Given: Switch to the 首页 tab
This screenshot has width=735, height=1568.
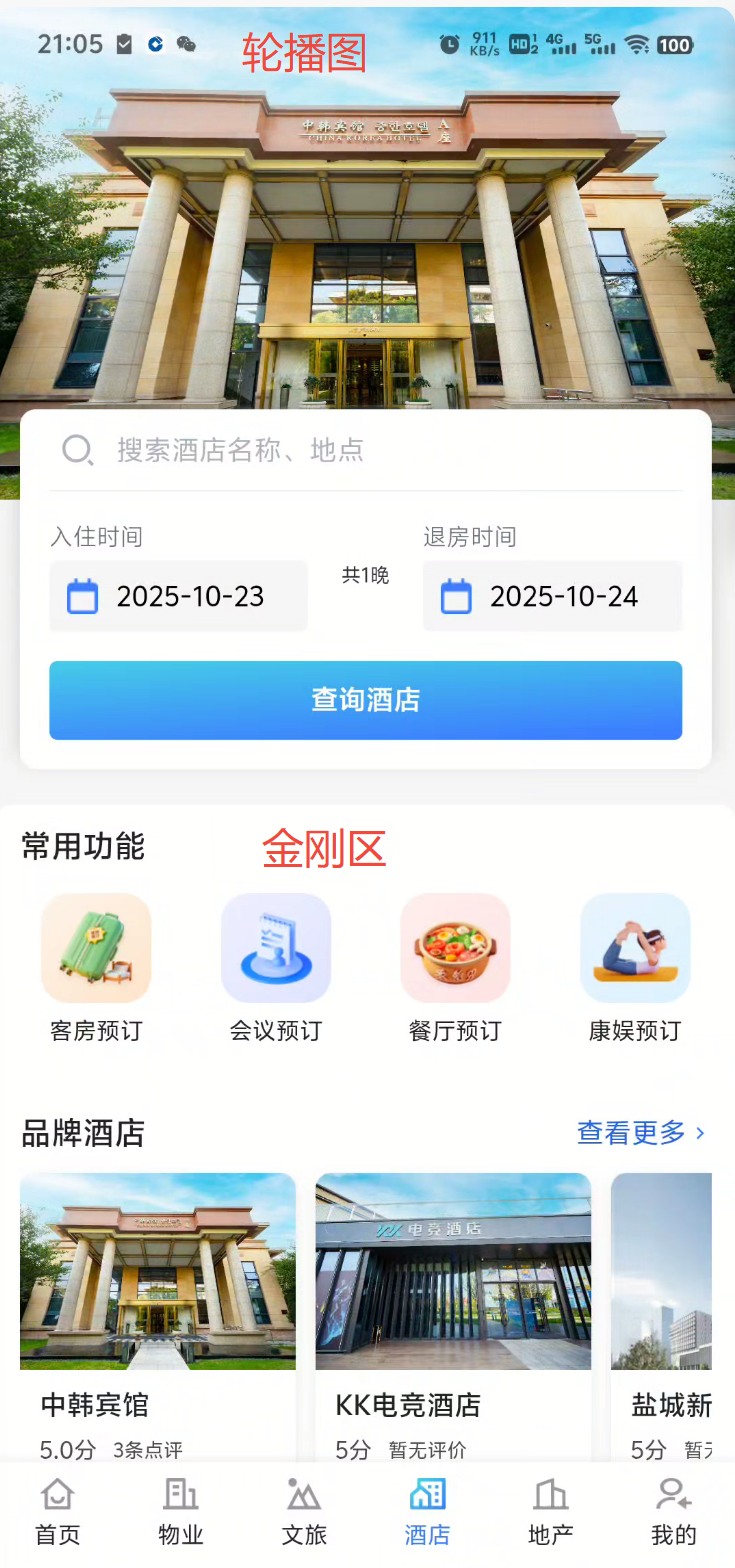Looking at the screenshot, I should 57,1512.
